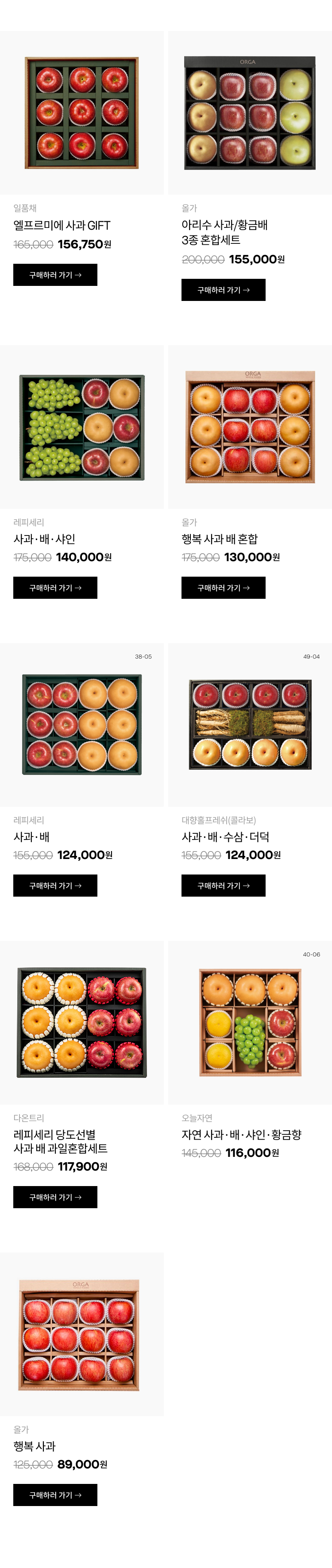The image size is (332, 1568).
Task: Tap the buy button under 올가 행복 사과
Action: [x=55, y=1495]
